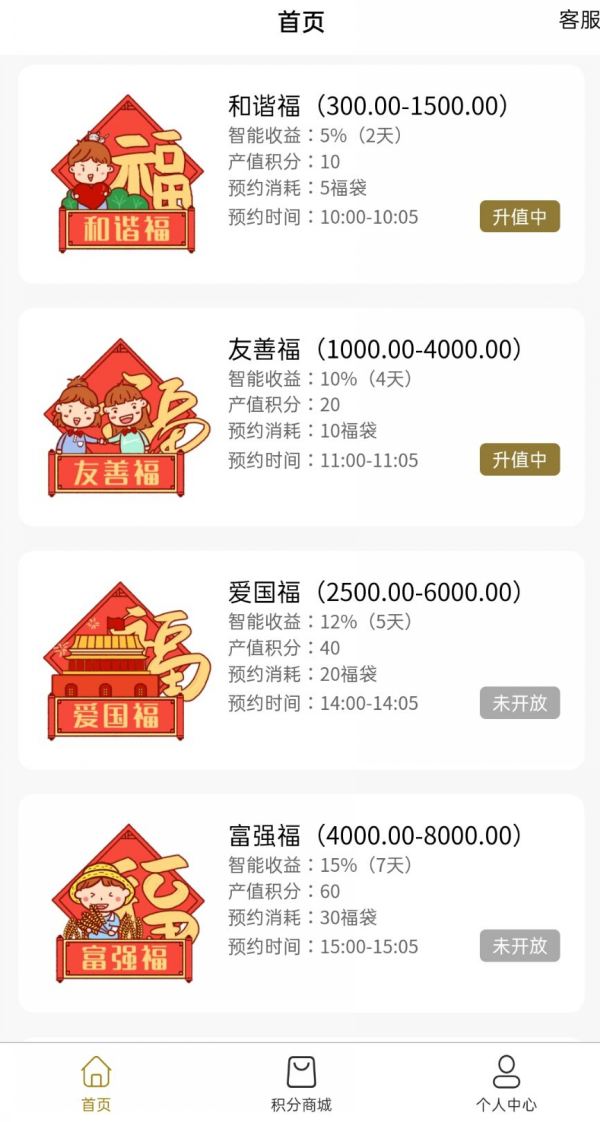This screenshot has height=1122, width=600.
Task: Open the 富强福 product card
Action: 300,903
